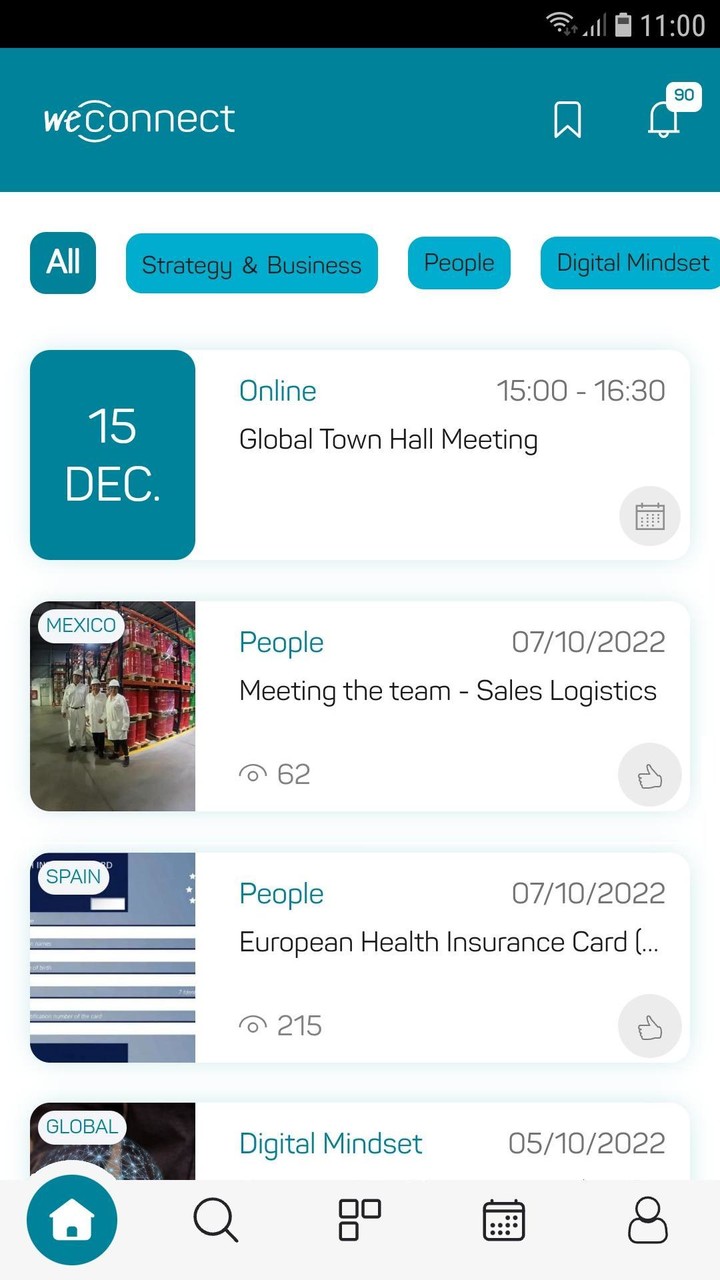This screenshot has width=720, height=1280.
Task: Check the view count on European Health Insurance post
Action: click(280, 1025)
